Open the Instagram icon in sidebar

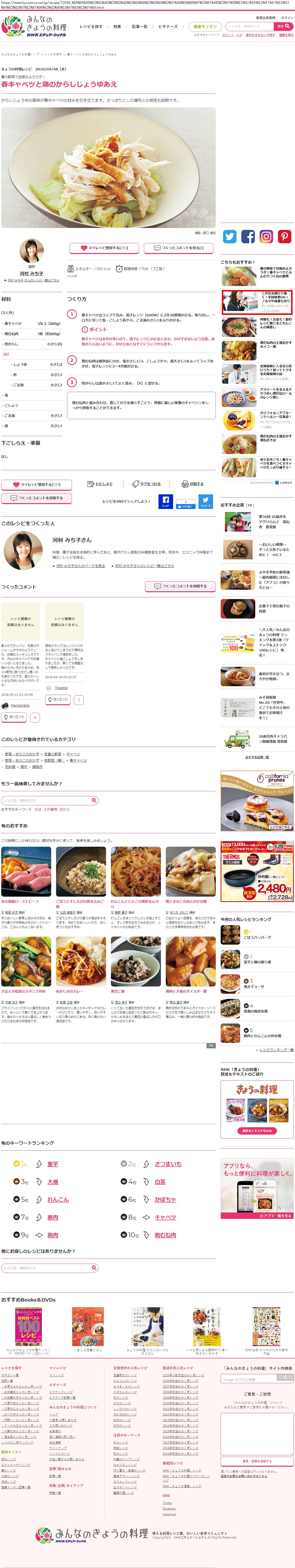tap(266, 237)
